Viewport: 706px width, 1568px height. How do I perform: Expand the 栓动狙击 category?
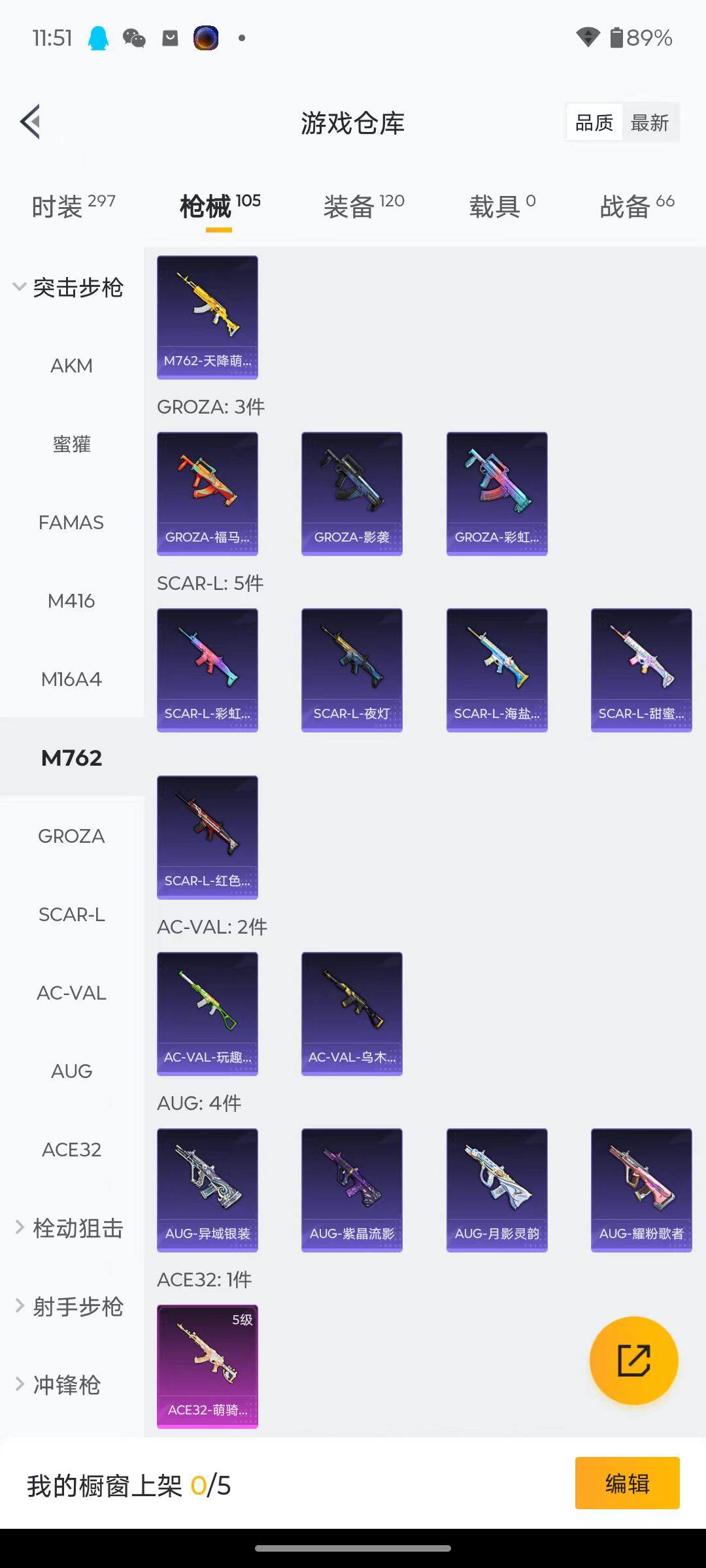click(68, 1228)
